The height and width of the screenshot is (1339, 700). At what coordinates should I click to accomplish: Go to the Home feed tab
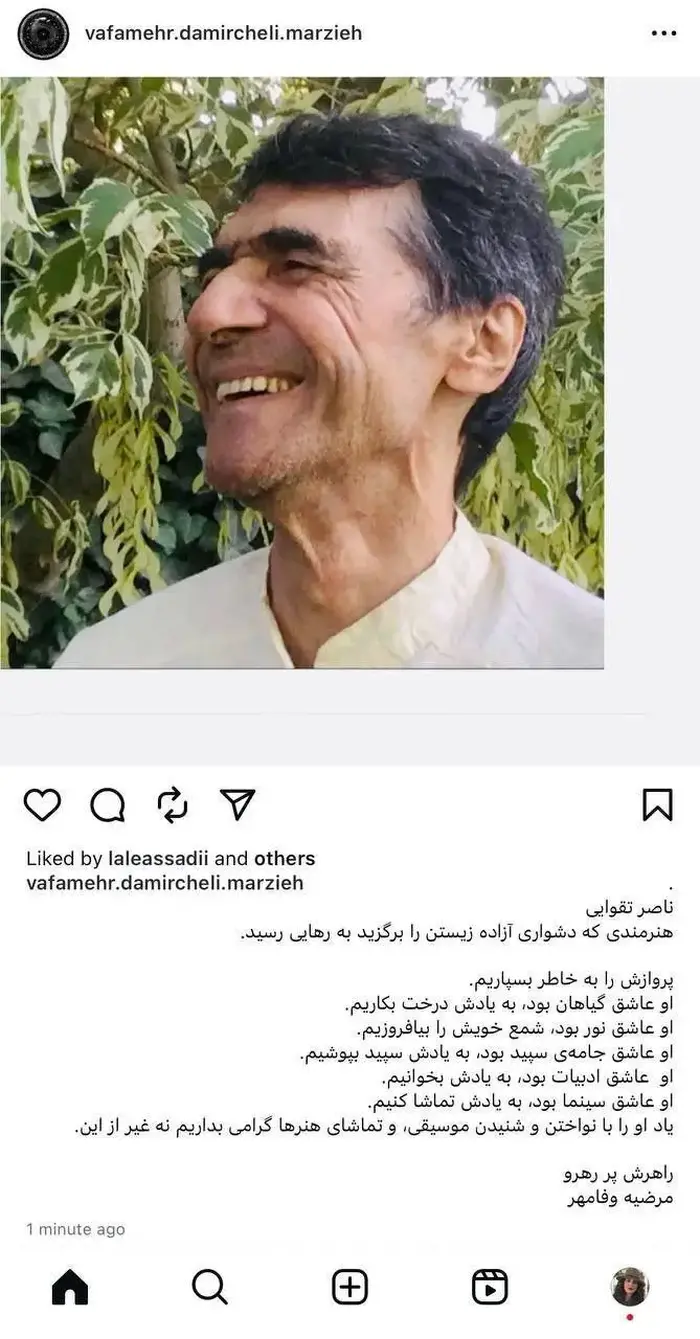[70, 1287]
